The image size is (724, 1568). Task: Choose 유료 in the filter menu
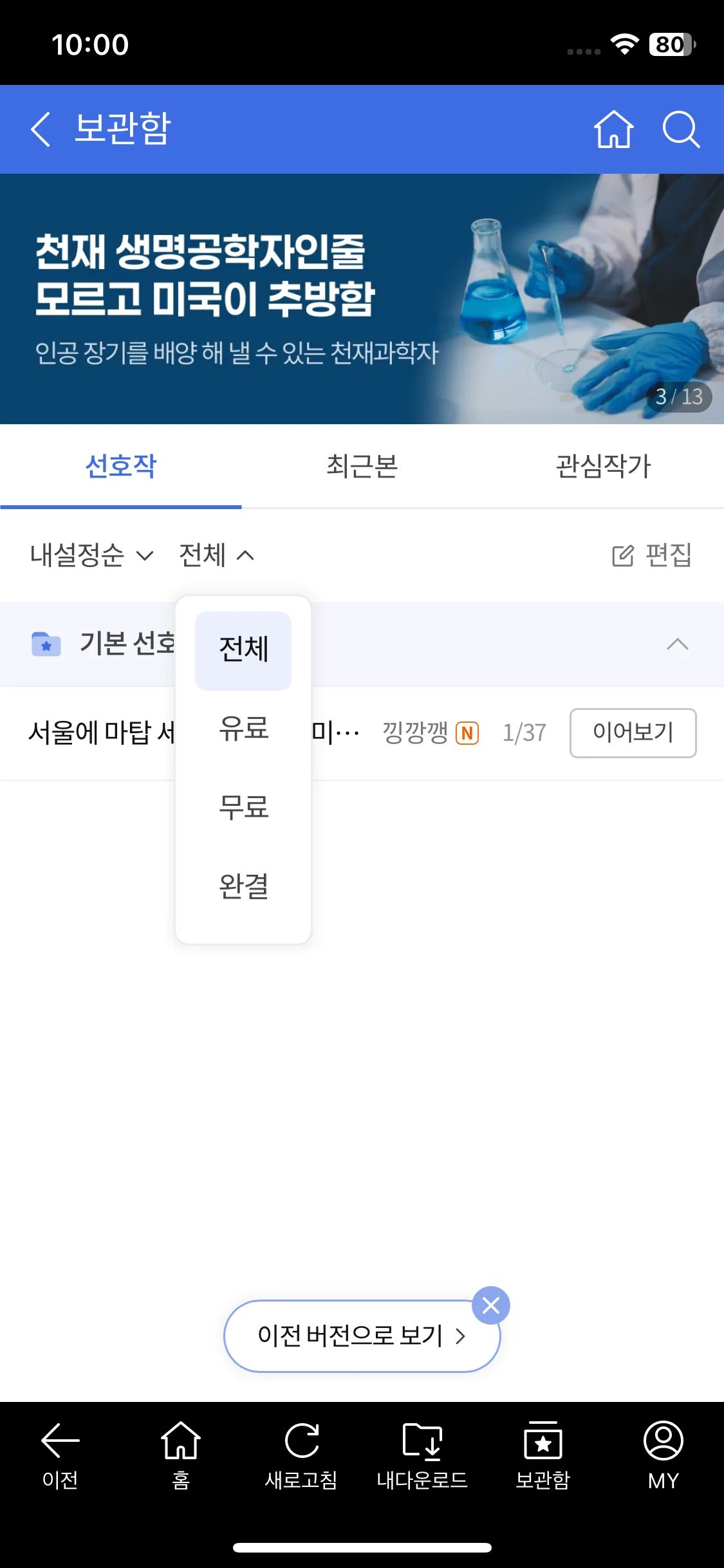[x=243, y=729]
